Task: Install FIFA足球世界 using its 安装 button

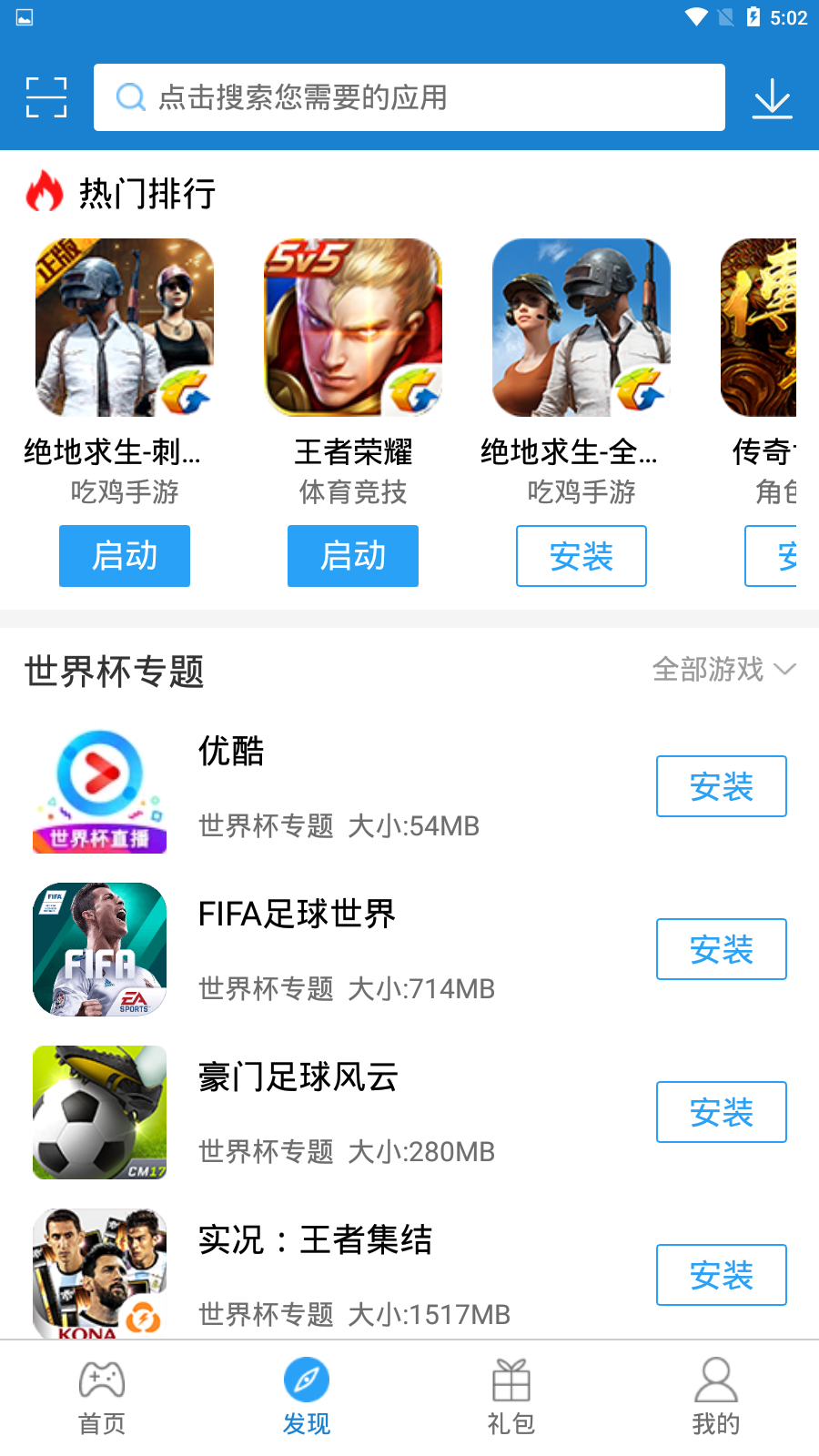Action: (x=721, y=949)
